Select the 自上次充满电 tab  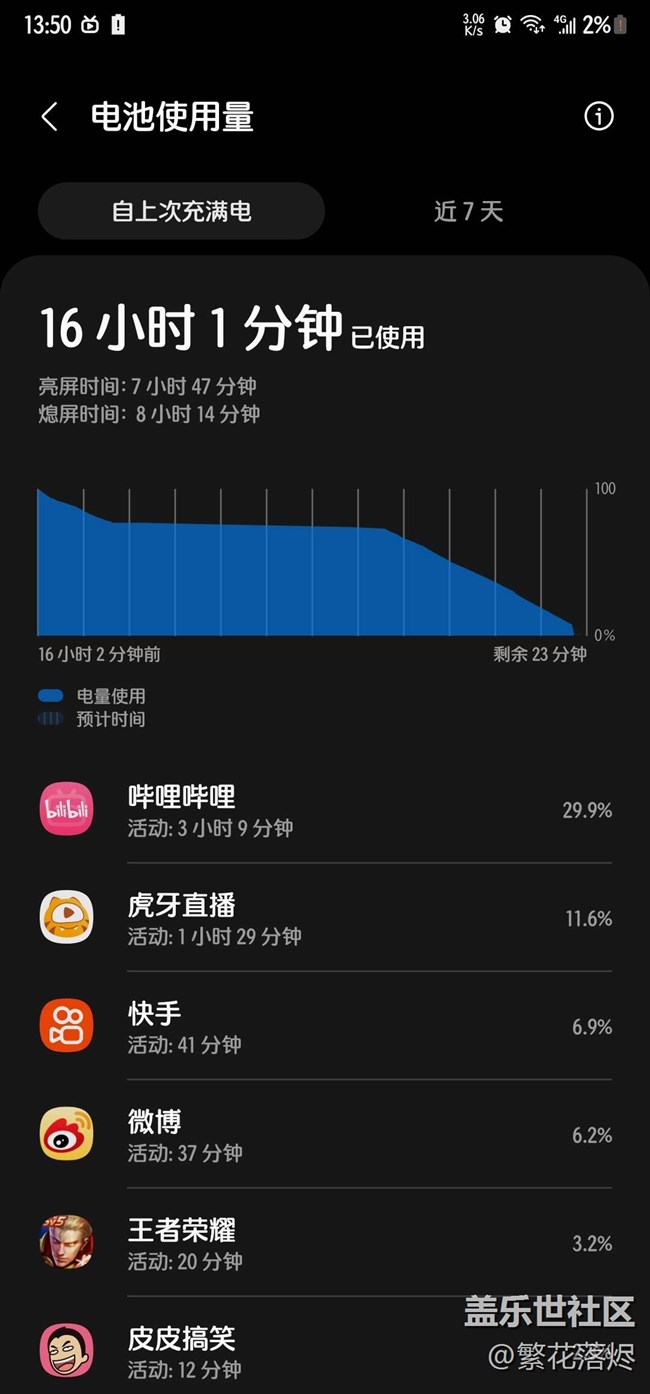click(x=181, y=211)
